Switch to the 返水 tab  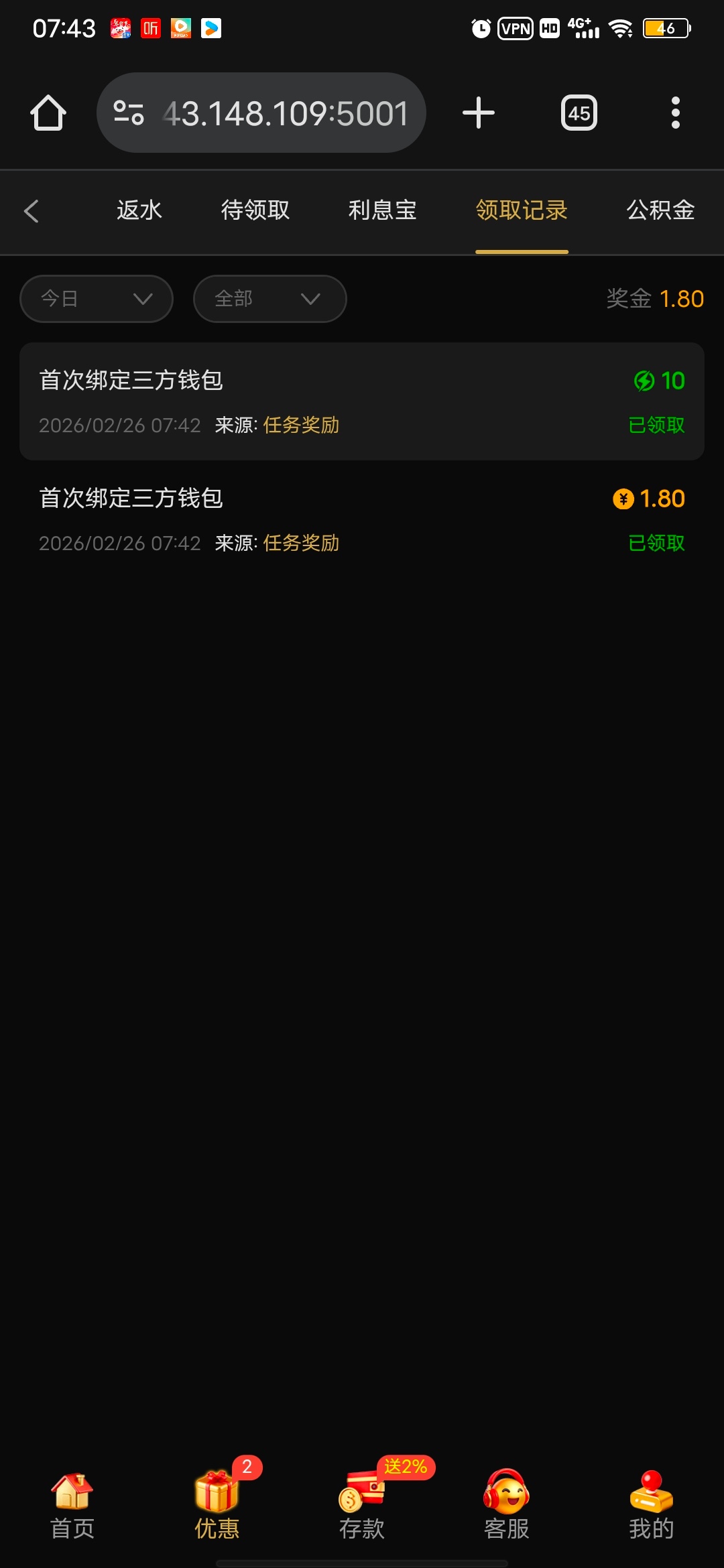pyautogui.click(x=139, y=210)
